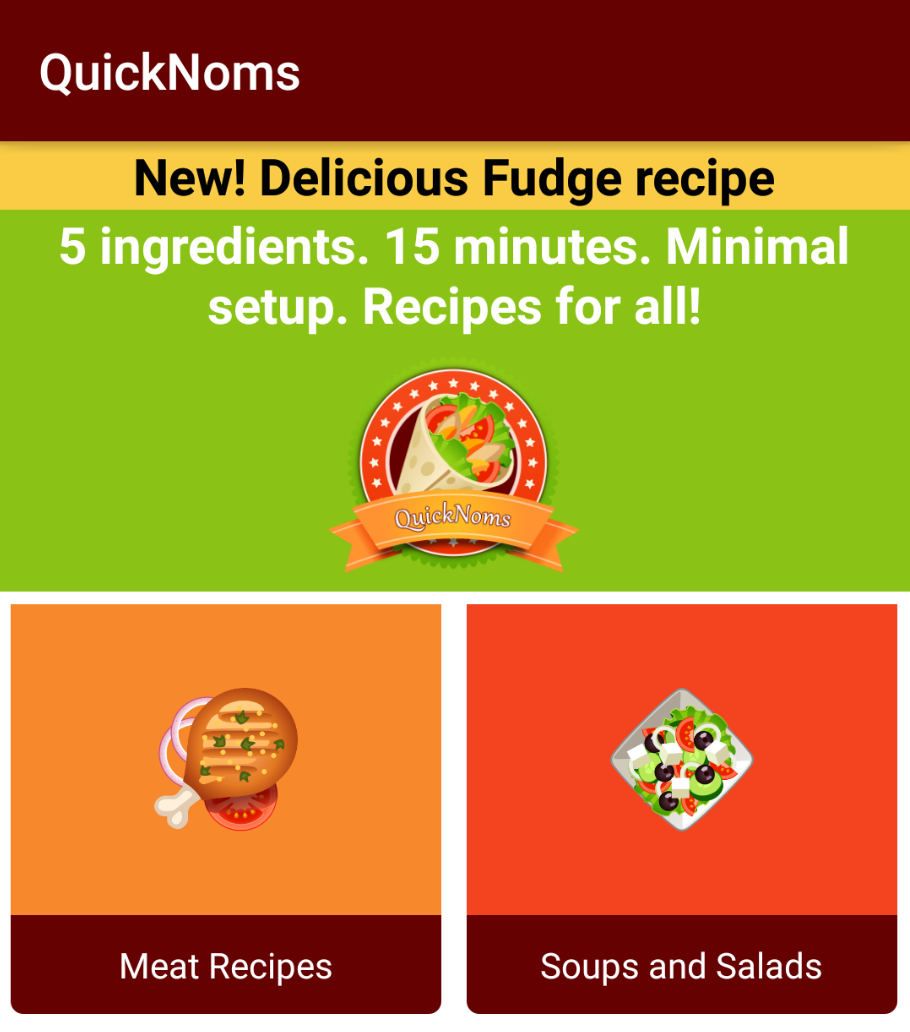Select the Soups and Salads label bar

680,966
